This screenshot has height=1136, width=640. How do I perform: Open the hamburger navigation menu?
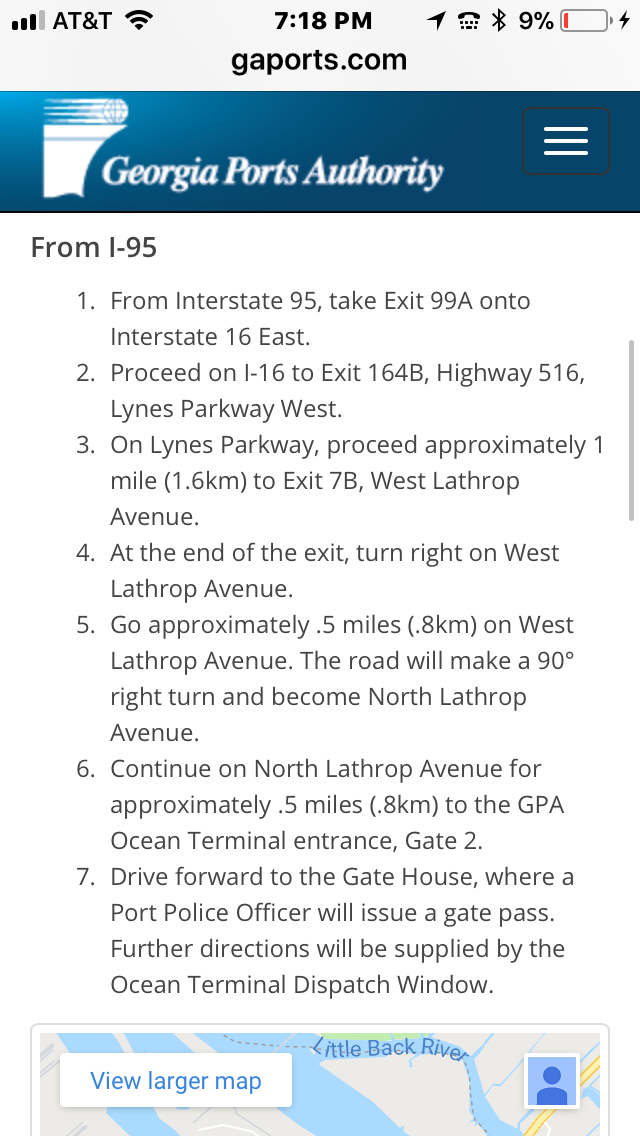pyautogui.click(x=565, y=141)
